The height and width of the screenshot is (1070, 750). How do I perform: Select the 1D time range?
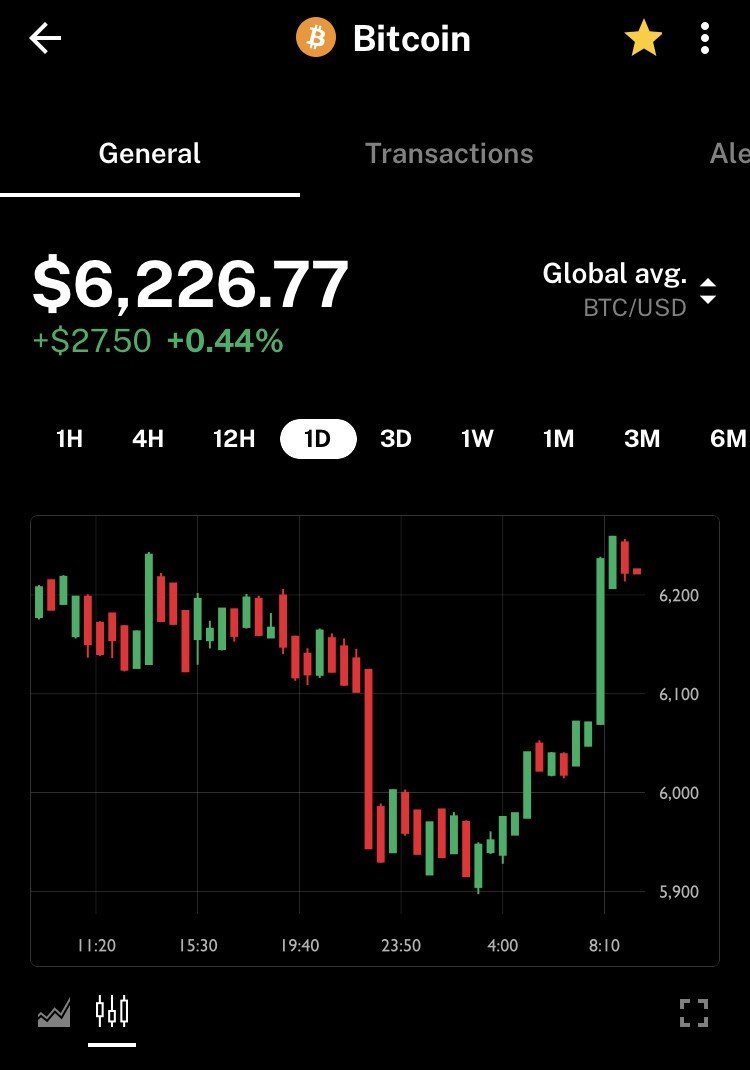[x=317, y=439]
